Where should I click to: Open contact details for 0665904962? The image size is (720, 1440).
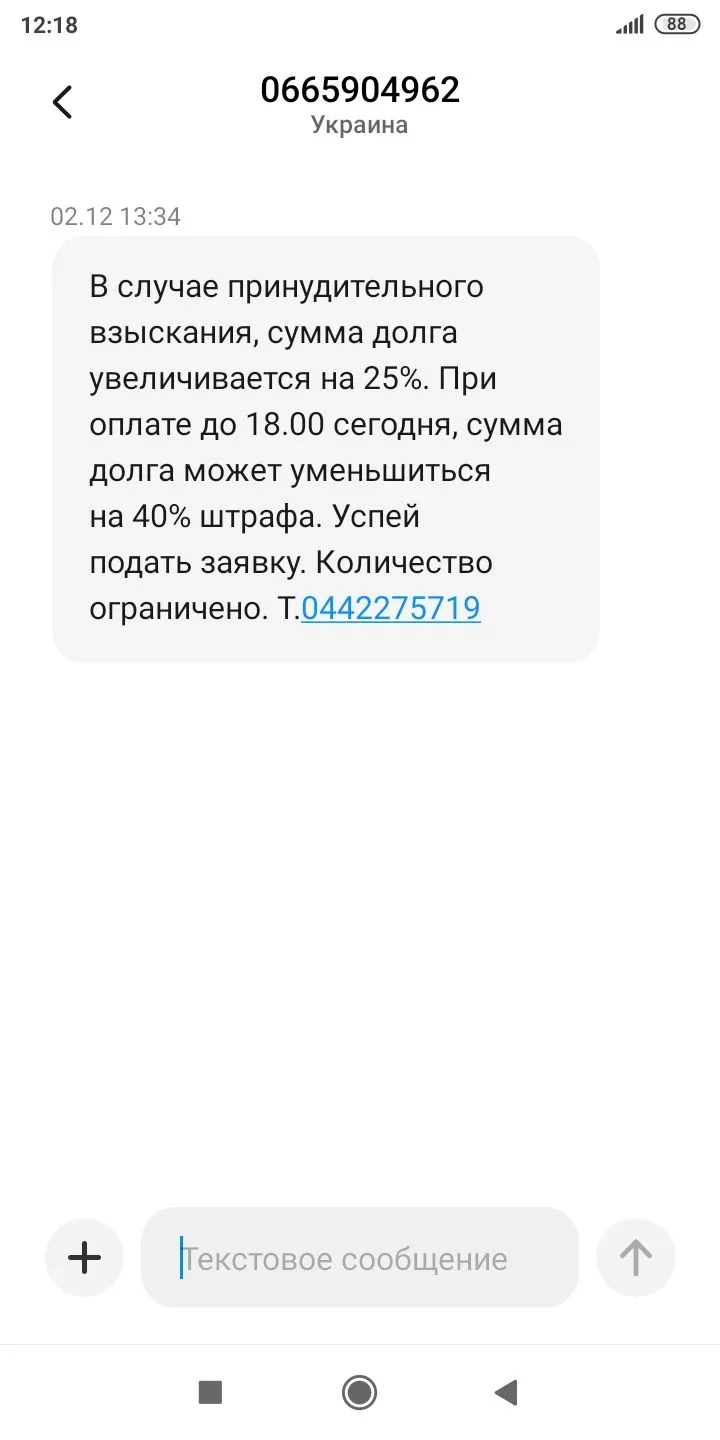pyautogui.click(x=360, y=91)
